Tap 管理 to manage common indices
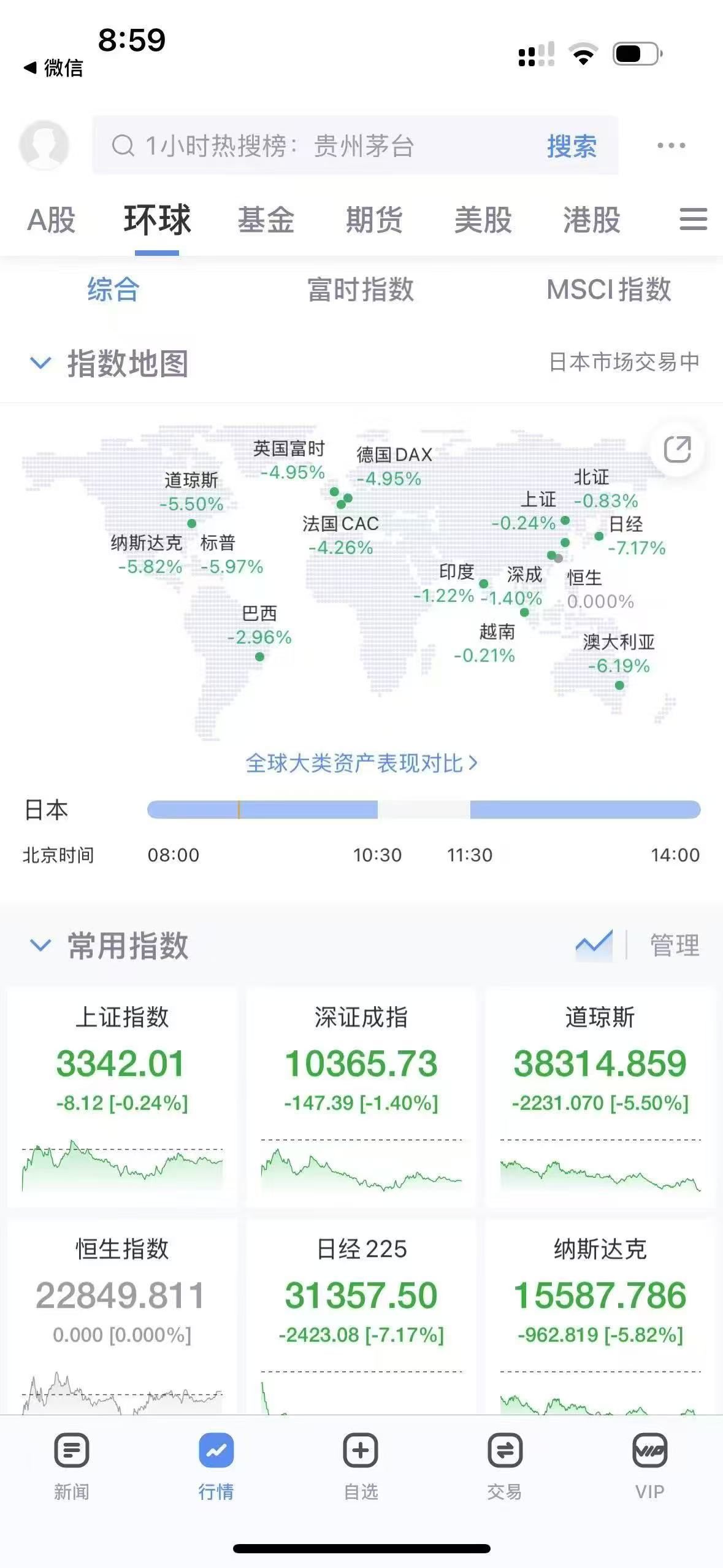723x1568 pixels. tap(675, 945)
